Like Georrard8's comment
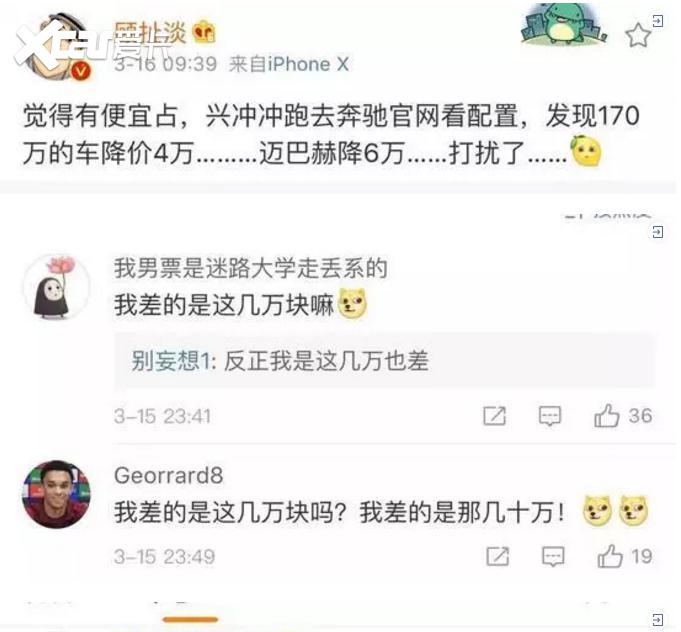The width and height of the screenshot is (681, 632). click(608, 556)
